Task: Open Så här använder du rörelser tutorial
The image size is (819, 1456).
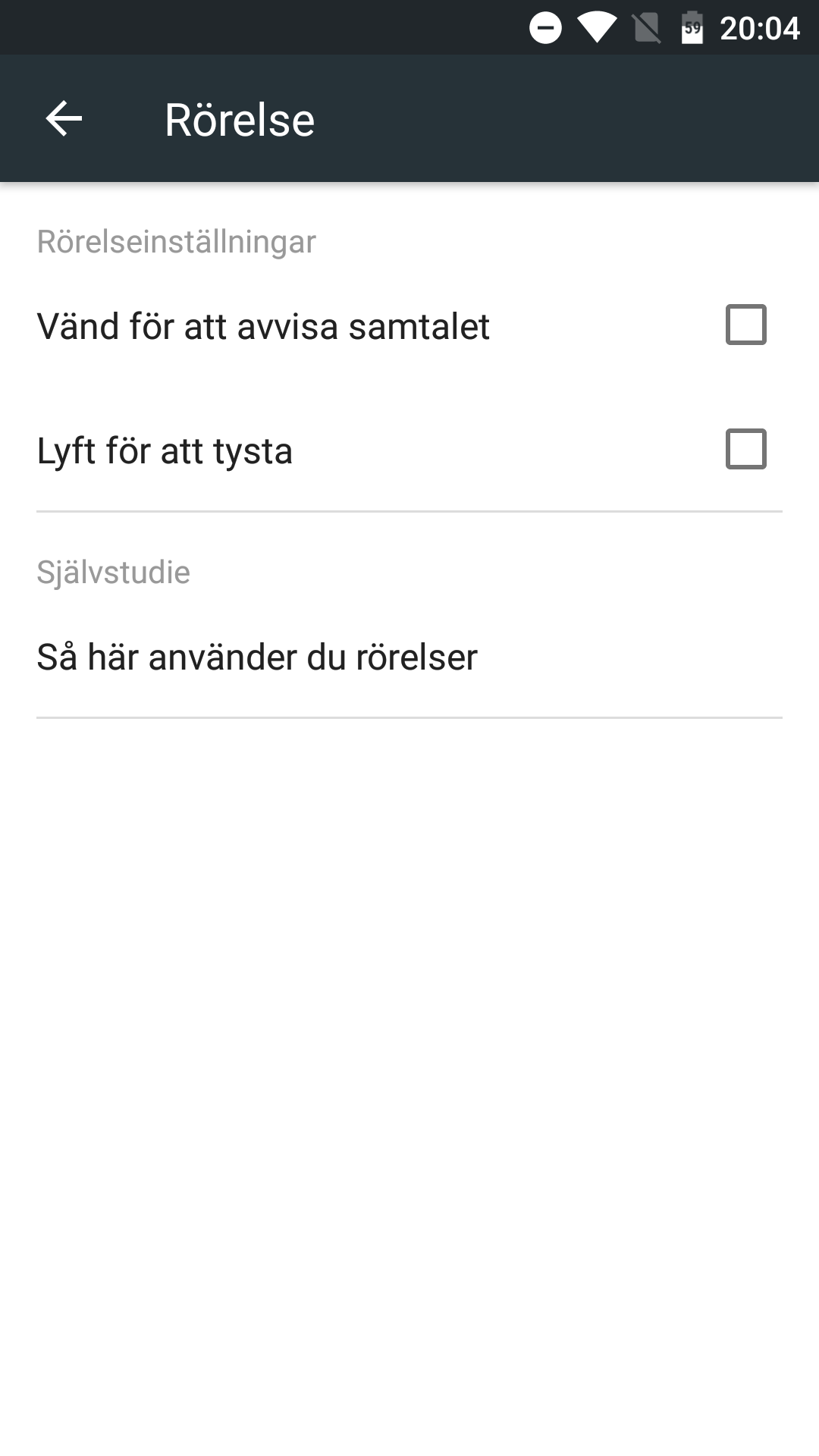Action: 409,657
